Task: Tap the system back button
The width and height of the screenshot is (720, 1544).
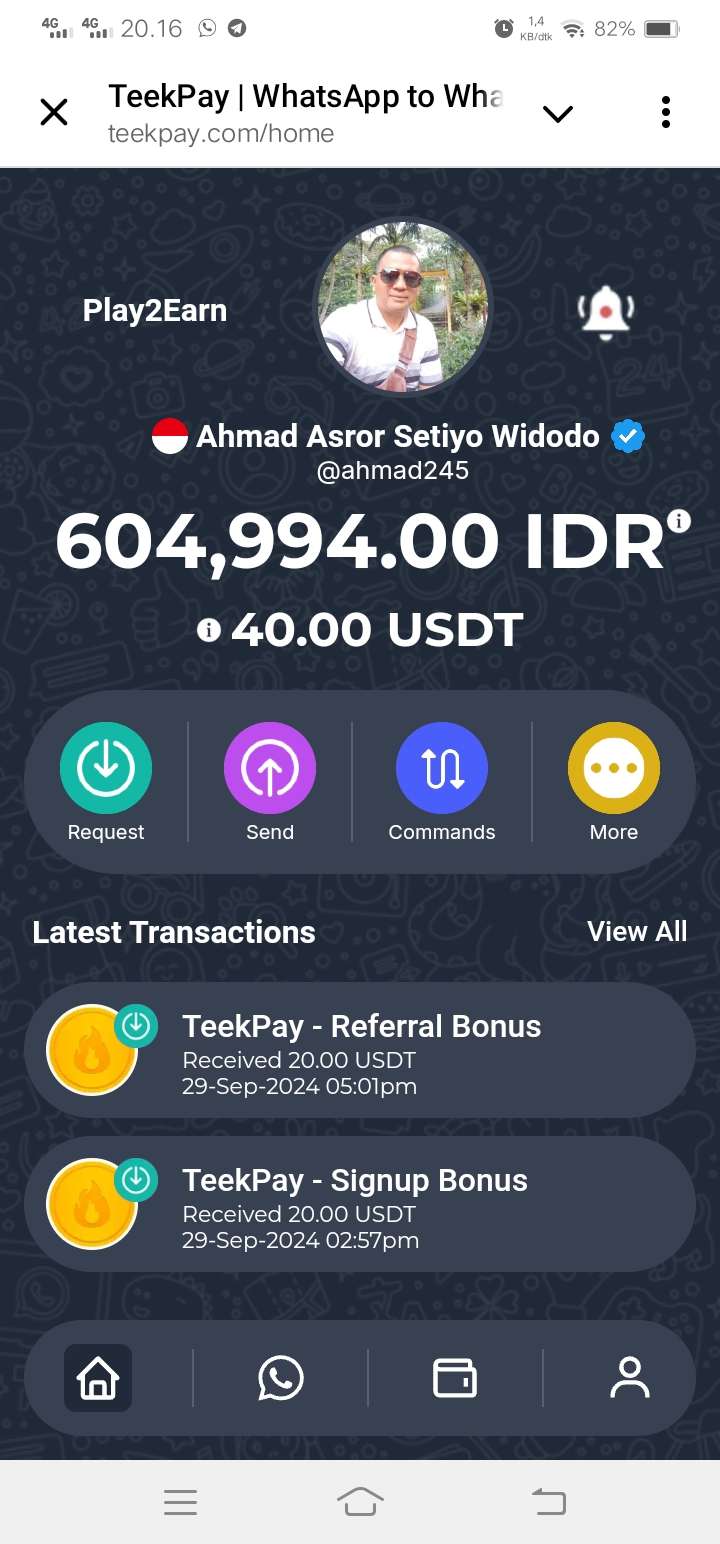Action: tap(548, 1502)
